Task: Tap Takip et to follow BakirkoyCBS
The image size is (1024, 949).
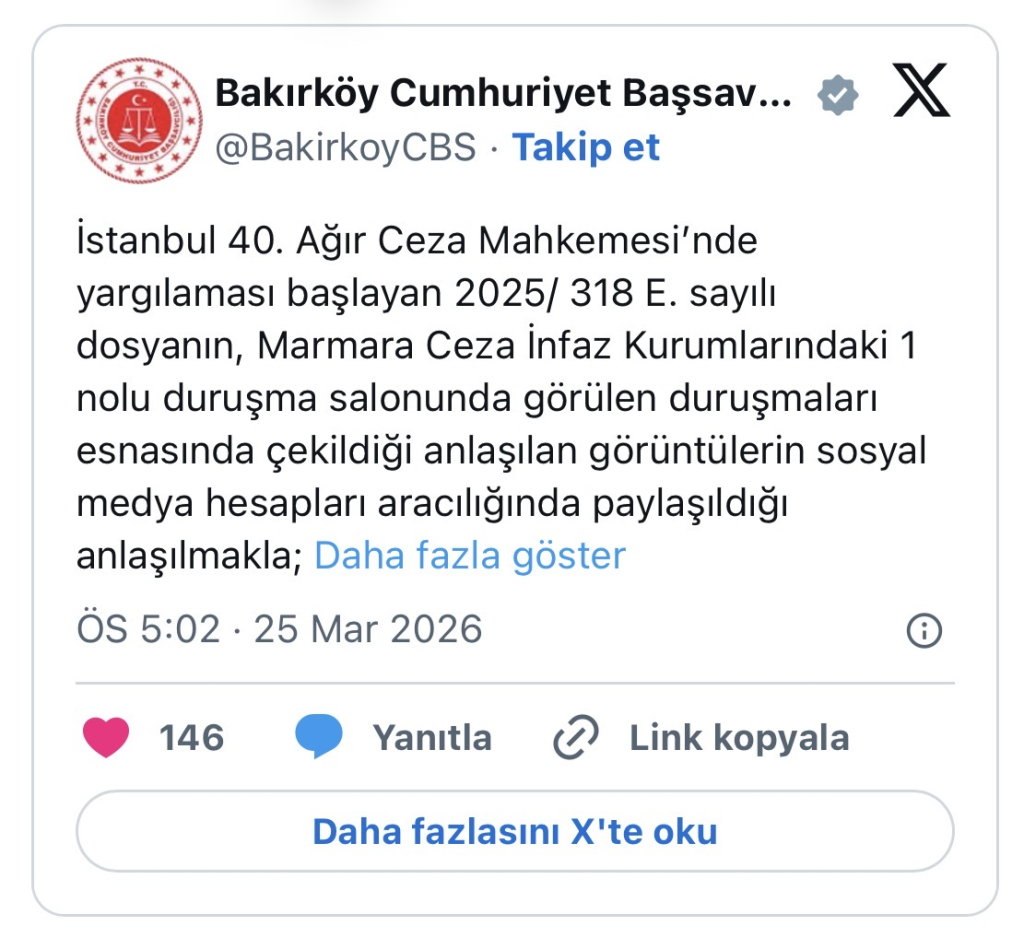Action: point(586,147)
